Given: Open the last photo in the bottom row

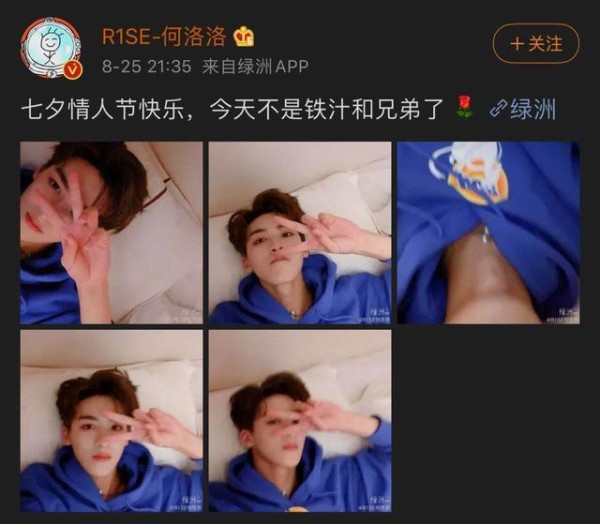Looking at the screenshot, I should coord(299,420).
